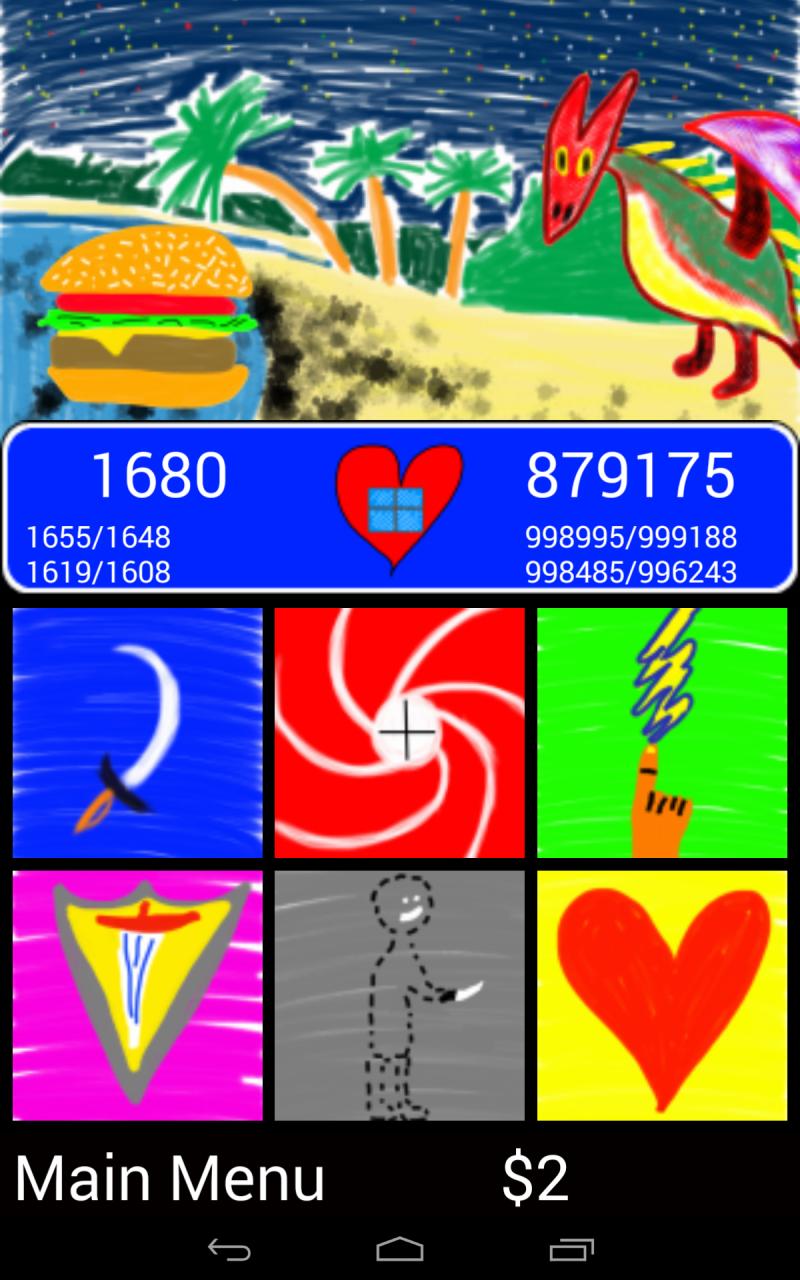Select the red swirl crosshair tile

pos(400,733)
